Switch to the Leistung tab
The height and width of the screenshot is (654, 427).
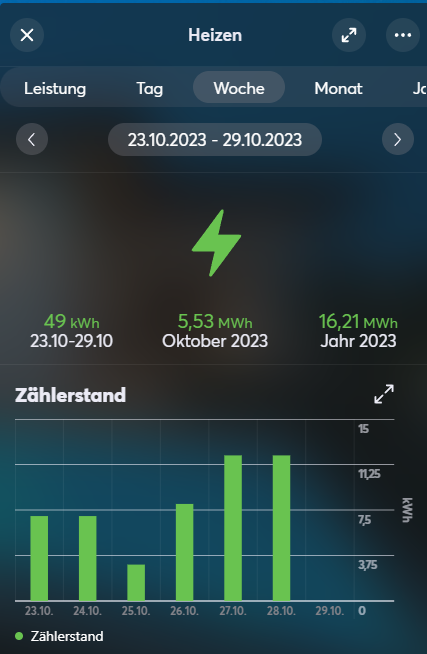coord(55,88)
